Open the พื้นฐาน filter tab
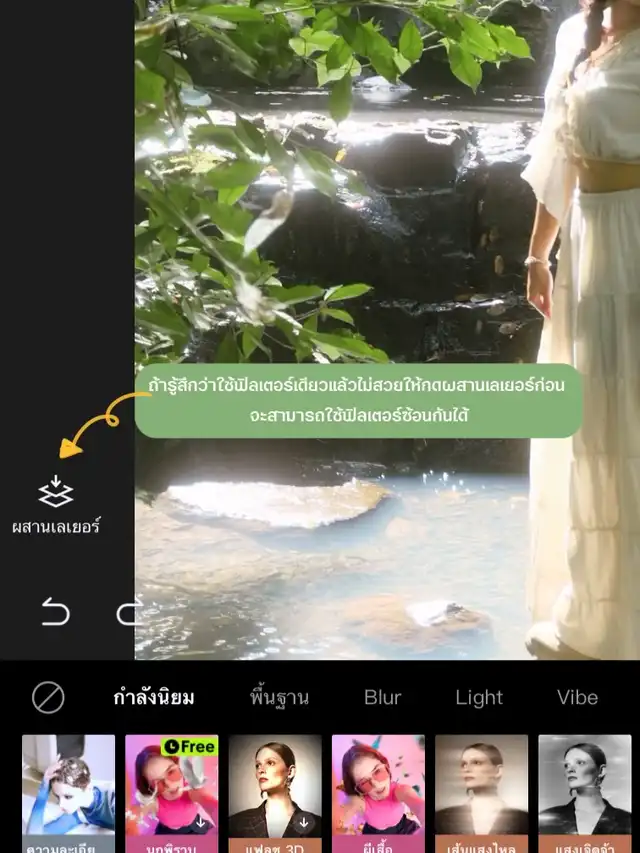Image resolution: width=640 pixels, height=853 pixels. point(279,698)
